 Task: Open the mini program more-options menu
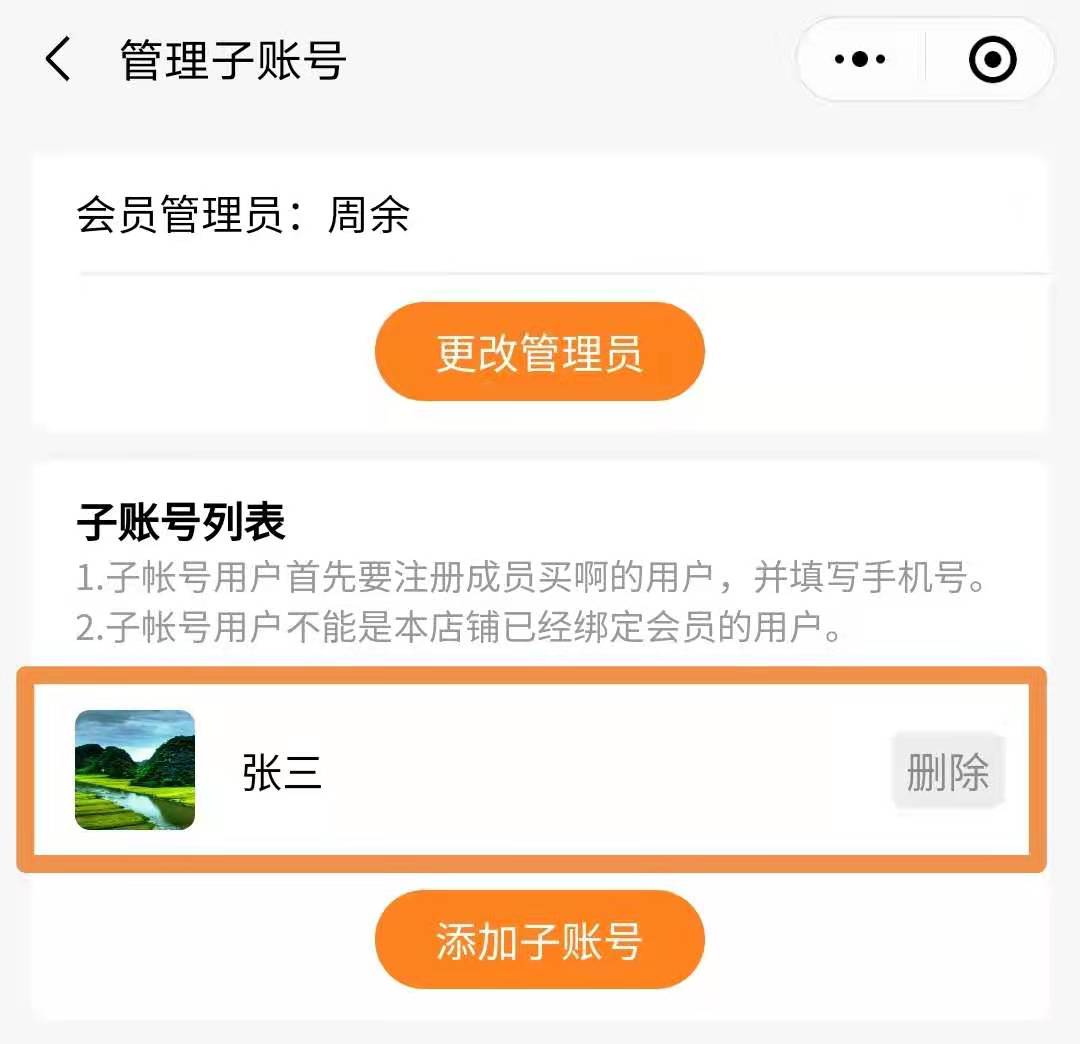[x=860, y=60]
